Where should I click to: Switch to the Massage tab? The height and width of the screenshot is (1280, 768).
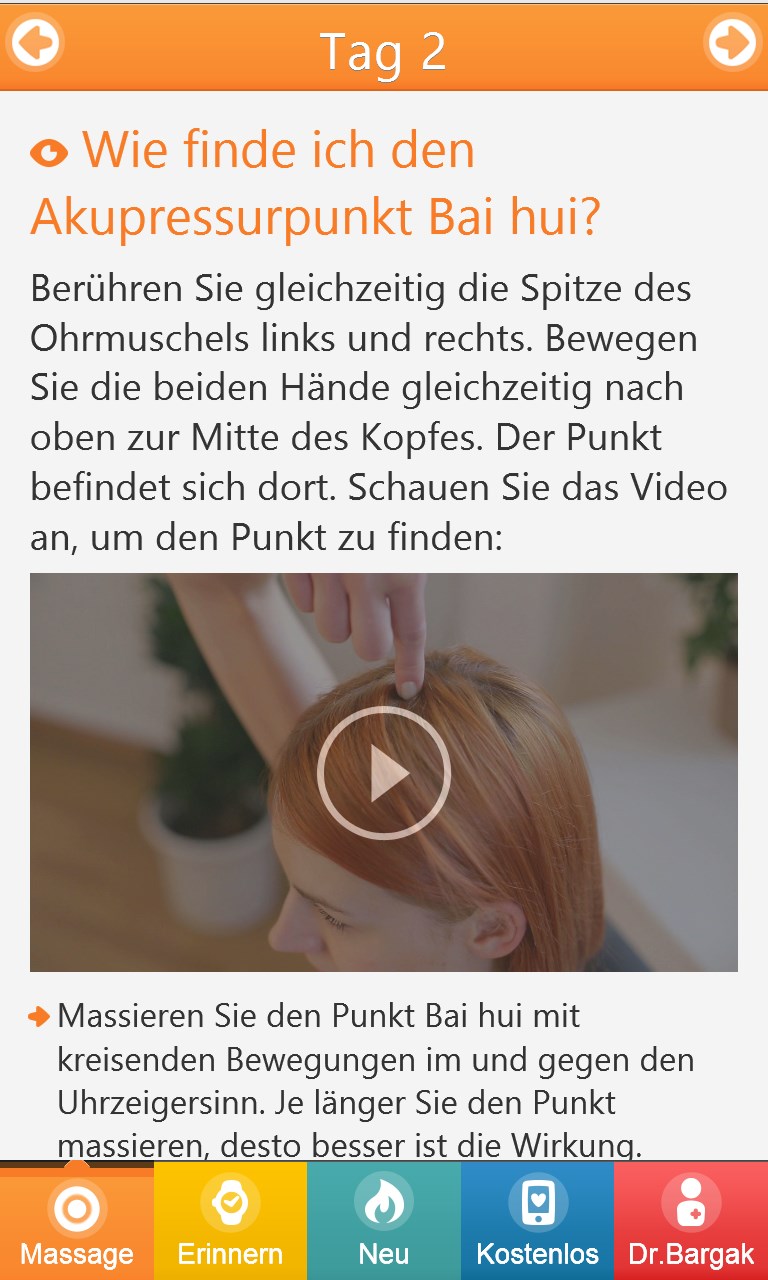[77, 1222]
